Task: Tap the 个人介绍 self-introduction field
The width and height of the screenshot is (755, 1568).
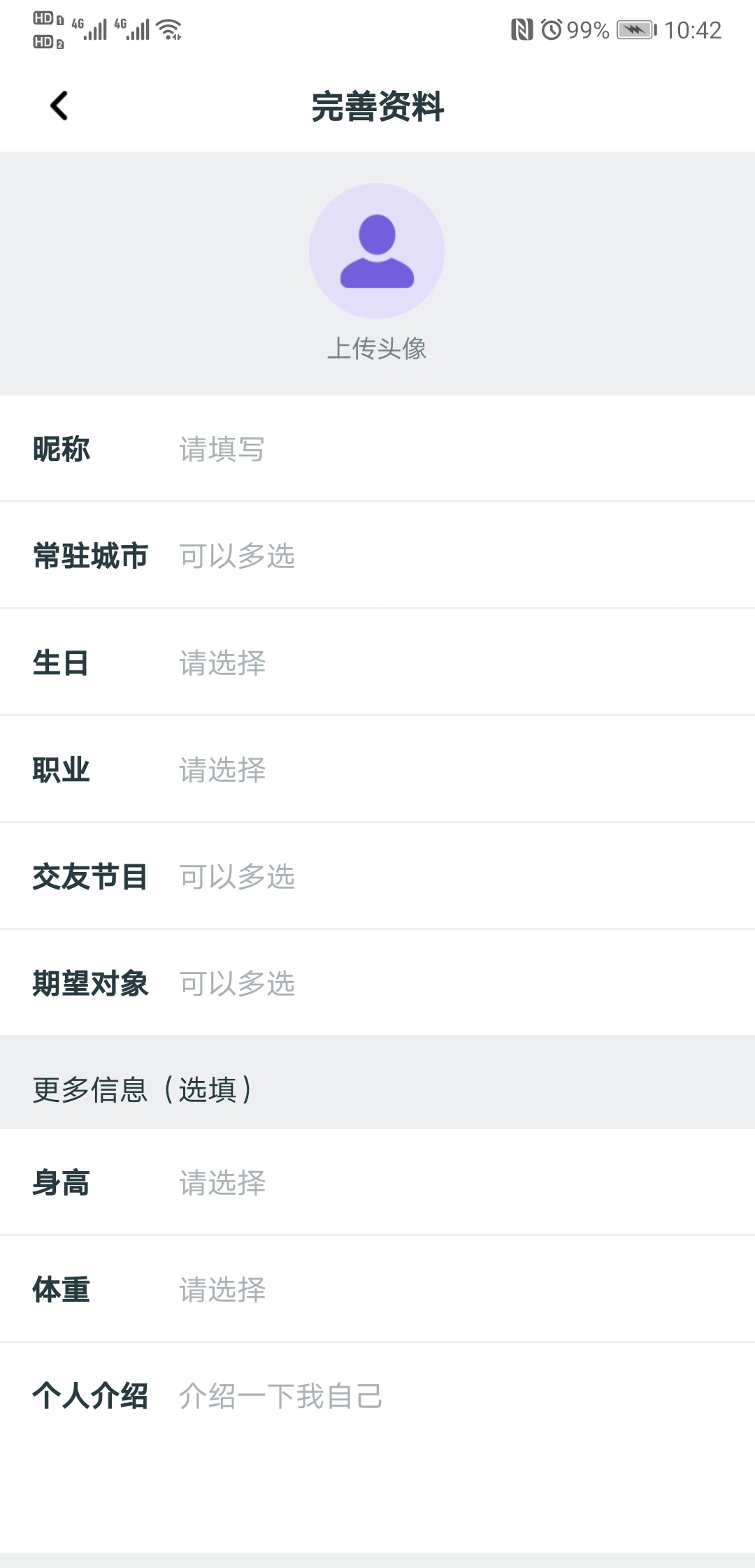Action: click(377, 1447)
